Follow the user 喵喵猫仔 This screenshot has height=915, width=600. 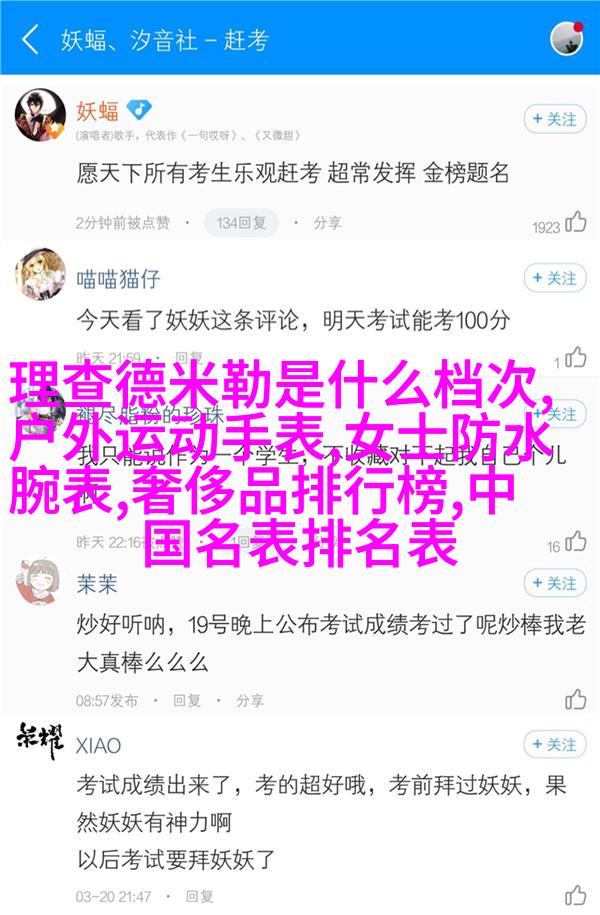coord(554,279)
